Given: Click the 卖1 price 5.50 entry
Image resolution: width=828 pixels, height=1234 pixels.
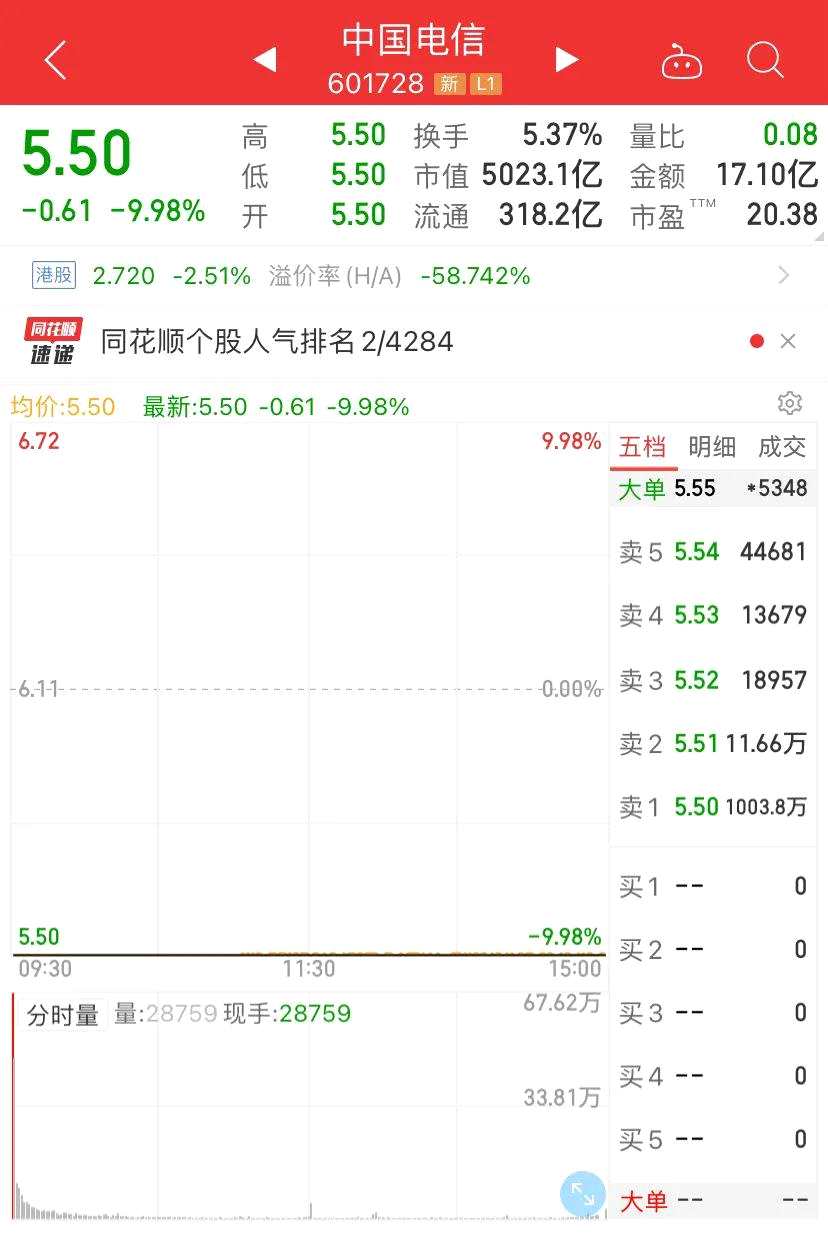Looking at the screenshot, I should pos(712,807).
